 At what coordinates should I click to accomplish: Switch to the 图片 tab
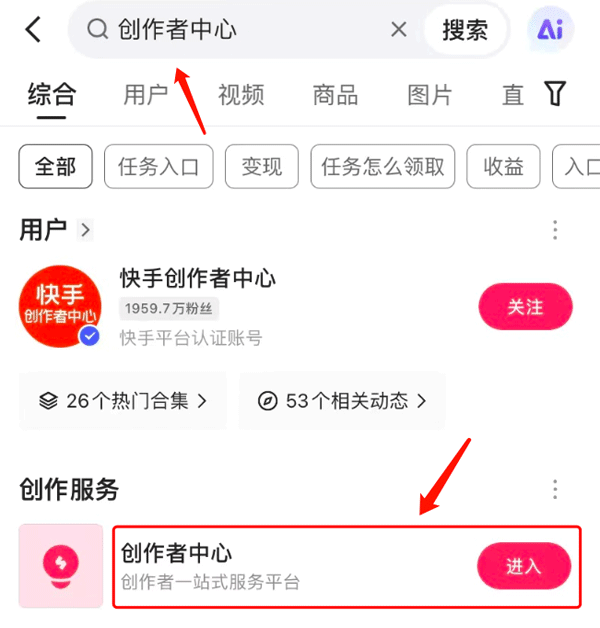click(x=430, y=95)
